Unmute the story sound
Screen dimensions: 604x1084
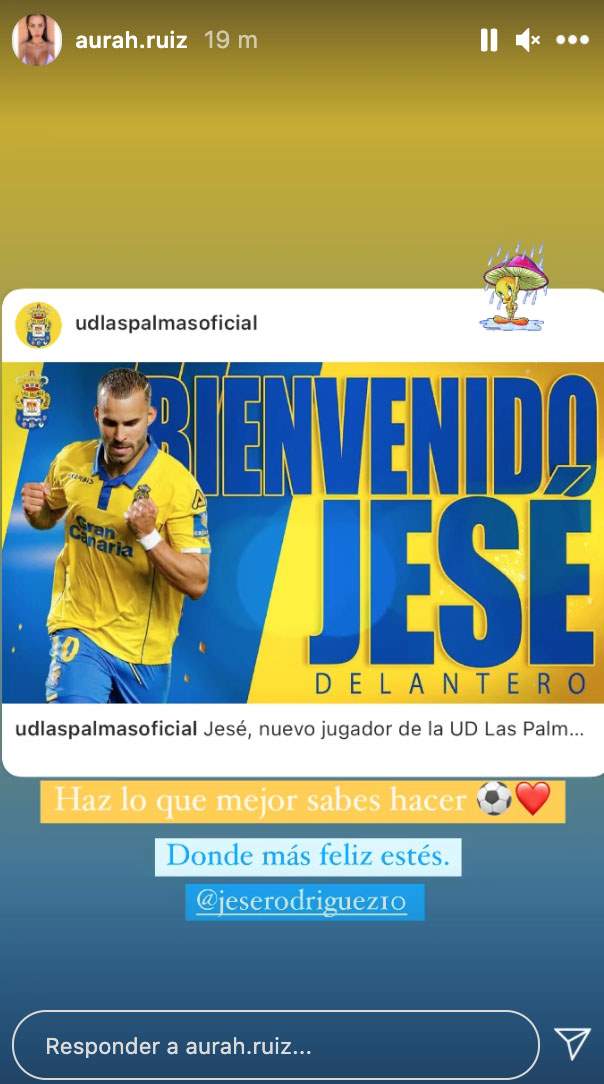(x=528, y=40)
